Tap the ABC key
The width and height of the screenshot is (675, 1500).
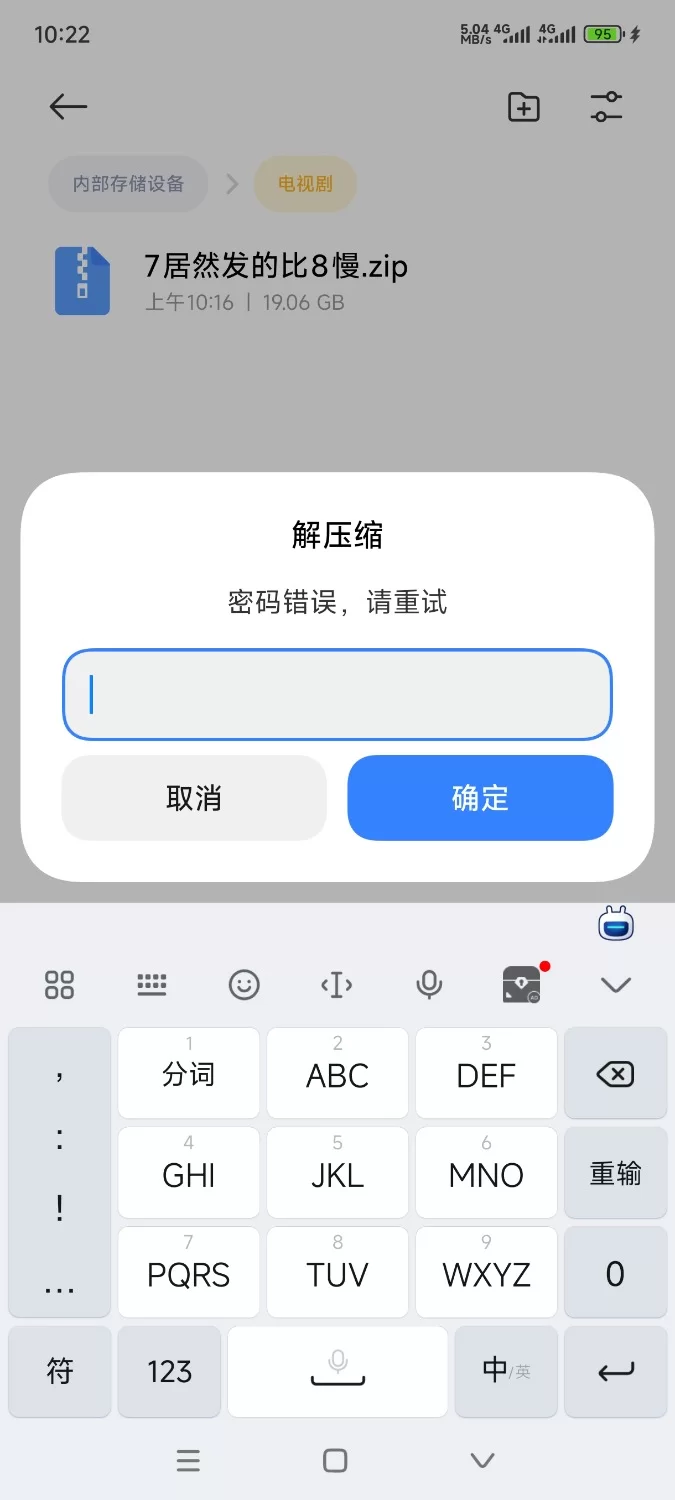point(337,1074)
